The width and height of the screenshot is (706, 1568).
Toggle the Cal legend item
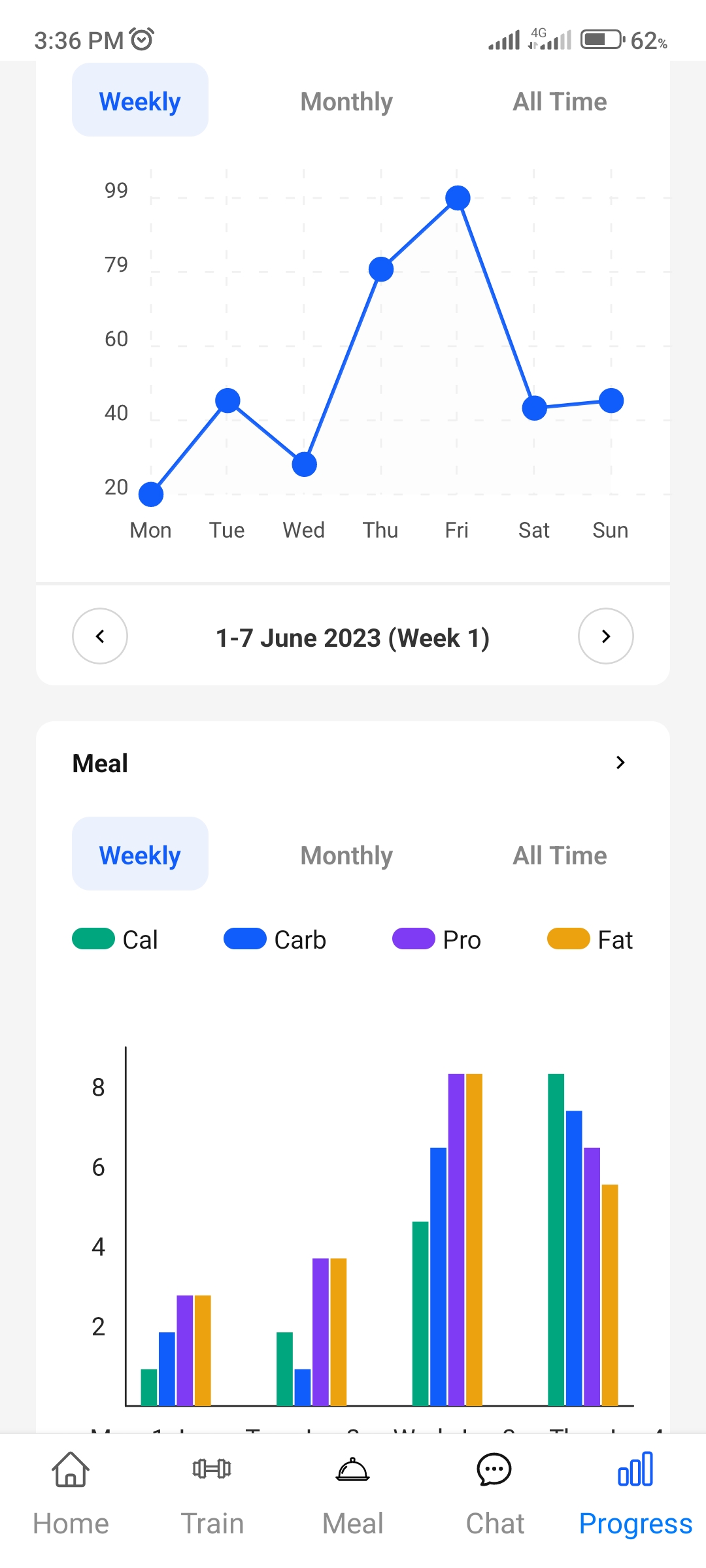click(115, 939)
